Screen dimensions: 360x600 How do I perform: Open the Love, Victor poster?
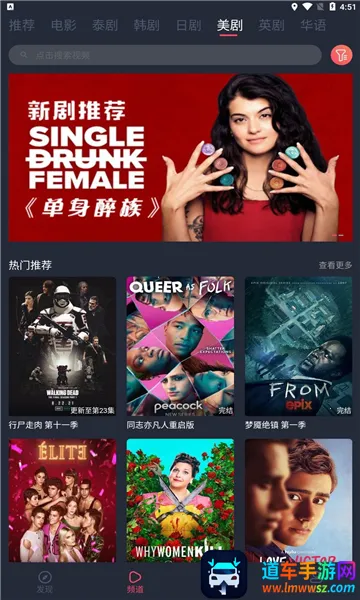pyautogui.click(x=298, y=501)
